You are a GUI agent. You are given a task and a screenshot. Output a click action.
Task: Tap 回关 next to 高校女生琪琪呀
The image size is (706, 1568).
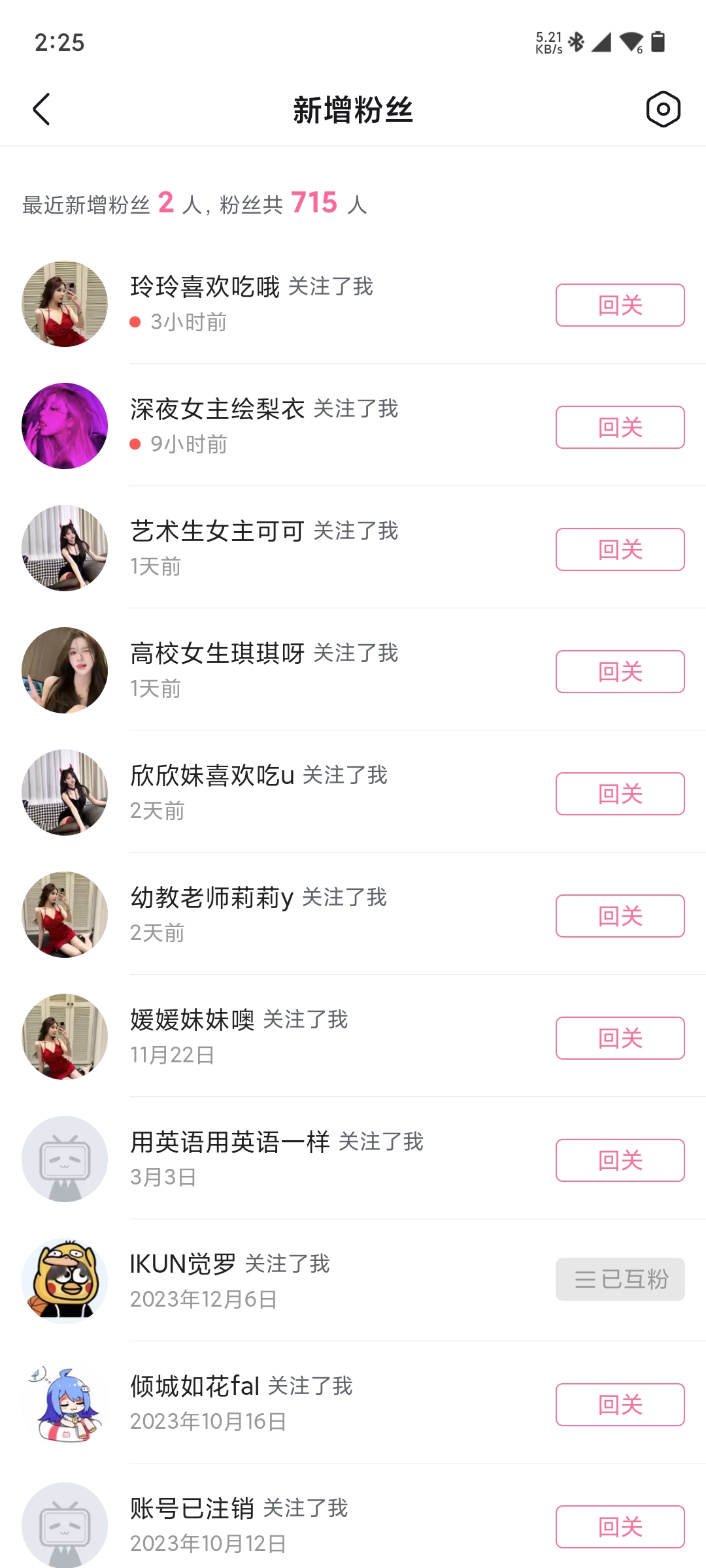[620, 672]
